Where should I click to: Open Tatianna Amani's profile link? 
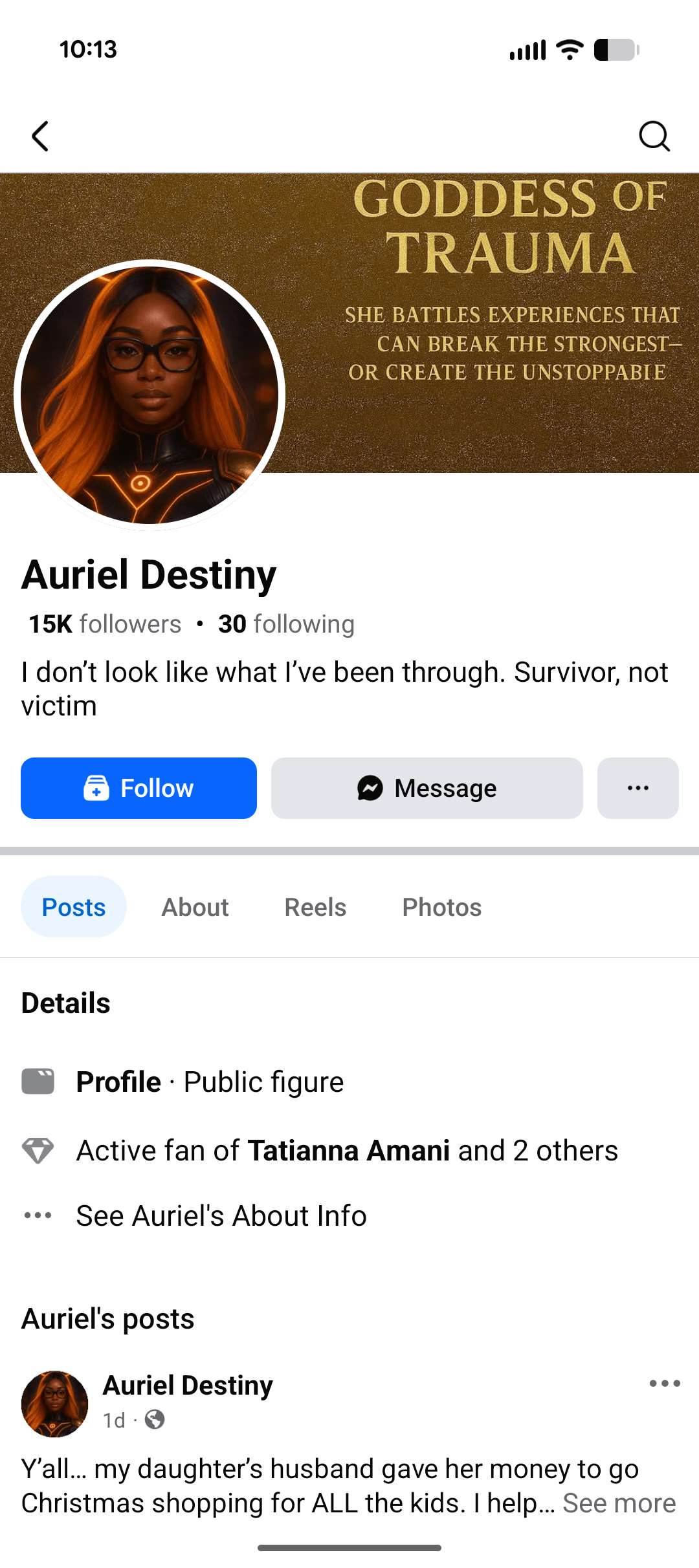click(349, 1151)
